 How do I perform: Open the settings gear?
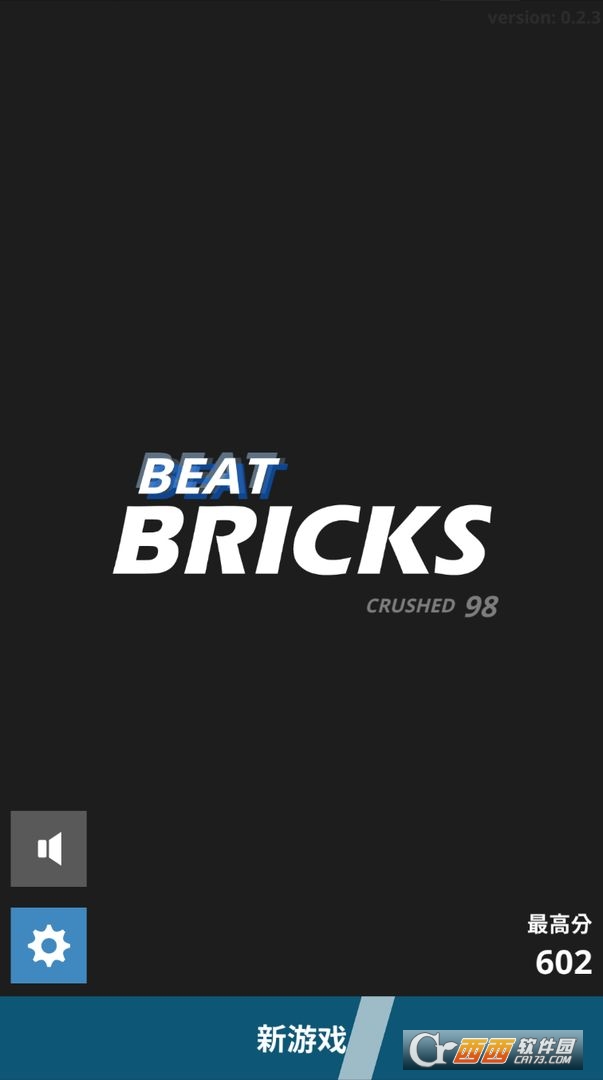pos(48,945)
